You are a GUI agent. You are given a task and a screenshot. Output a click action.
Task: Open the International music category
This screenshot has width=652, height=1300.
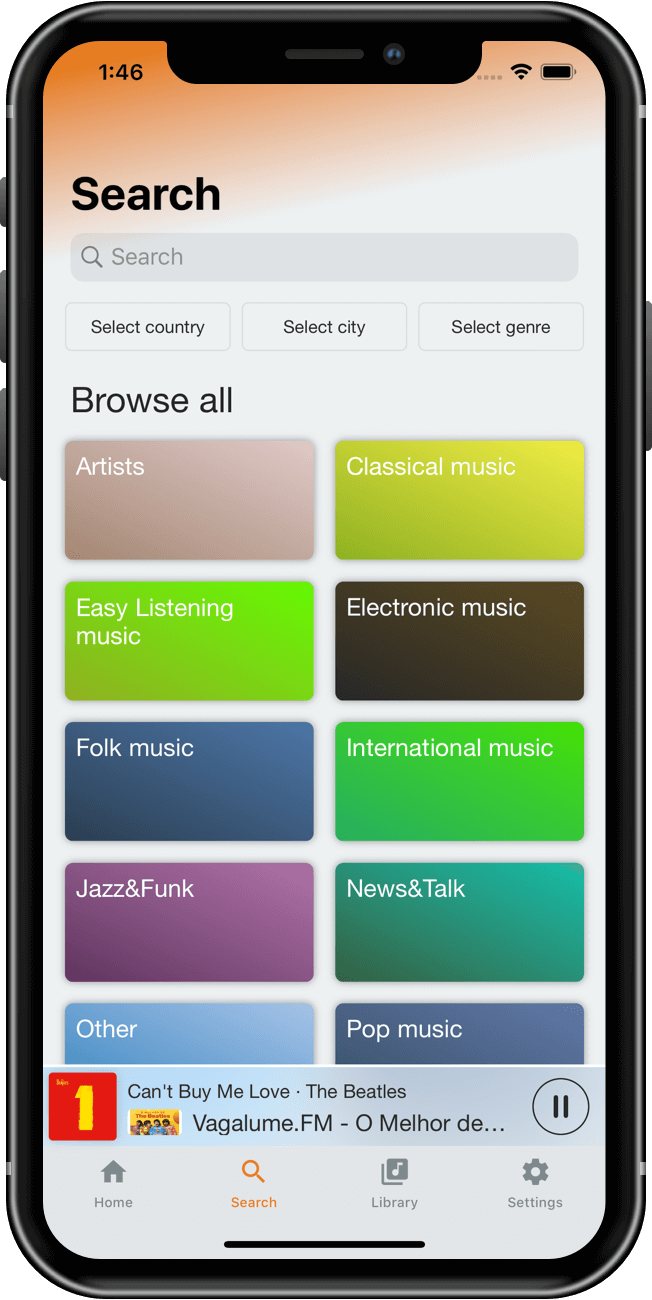click(x=459, y=781)
